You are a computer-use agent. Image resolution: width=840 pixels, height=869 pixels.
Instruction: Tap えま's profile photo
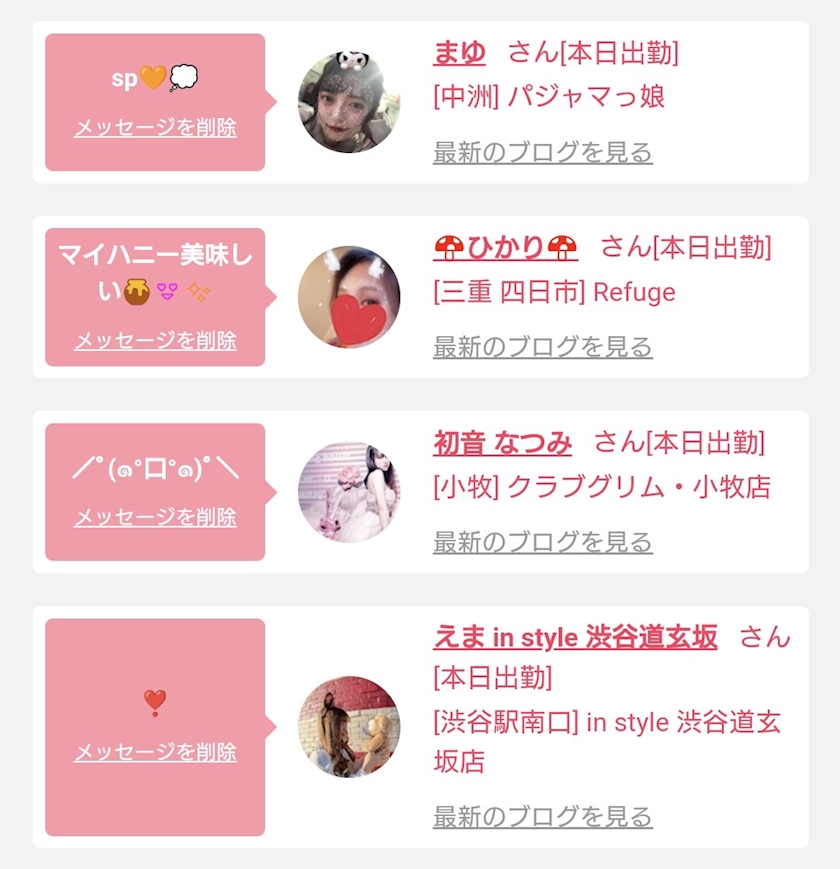(x=348, y=727)
